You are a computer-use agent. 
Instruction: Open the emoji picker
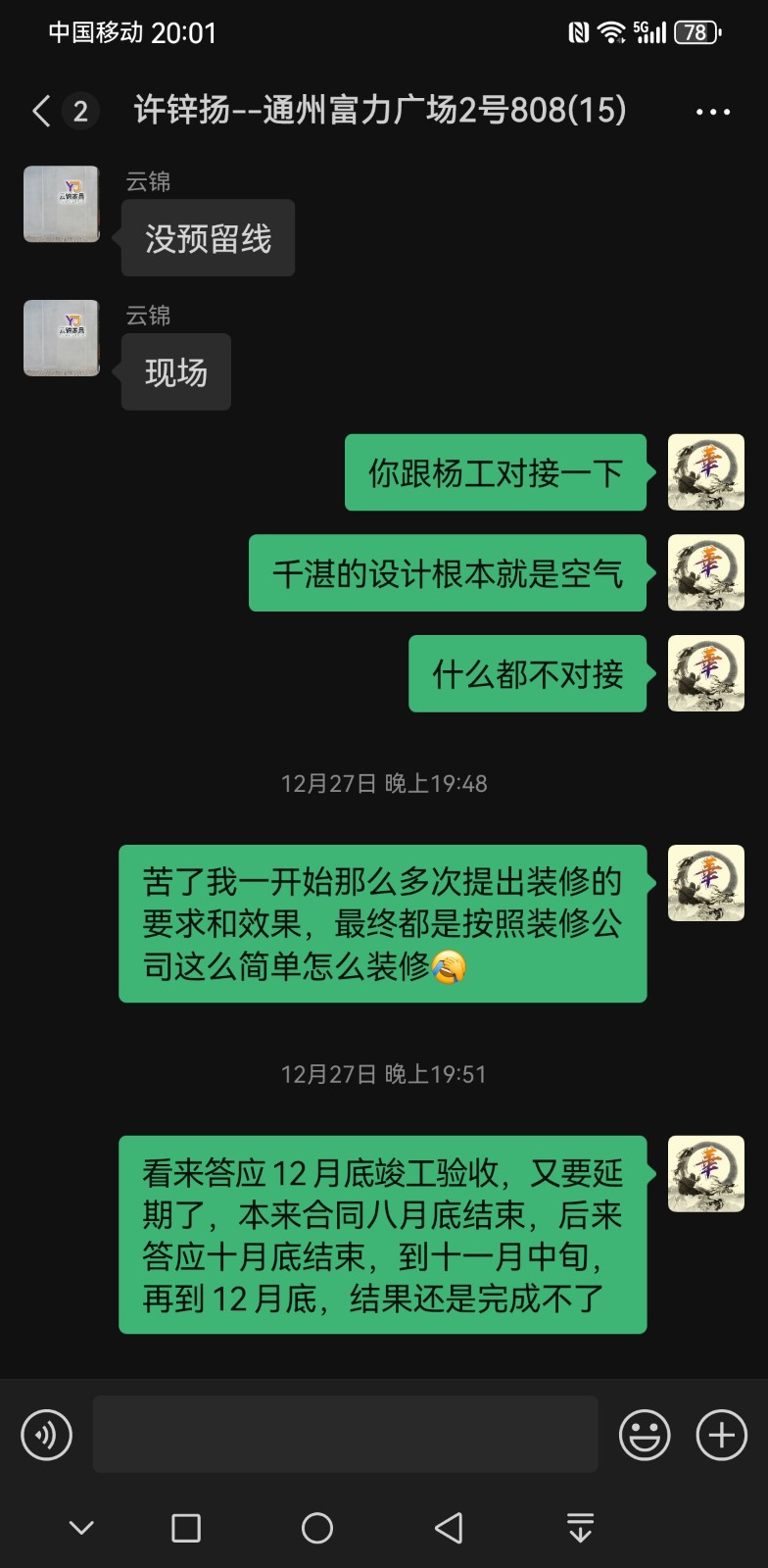click(x=645, y=1435)
